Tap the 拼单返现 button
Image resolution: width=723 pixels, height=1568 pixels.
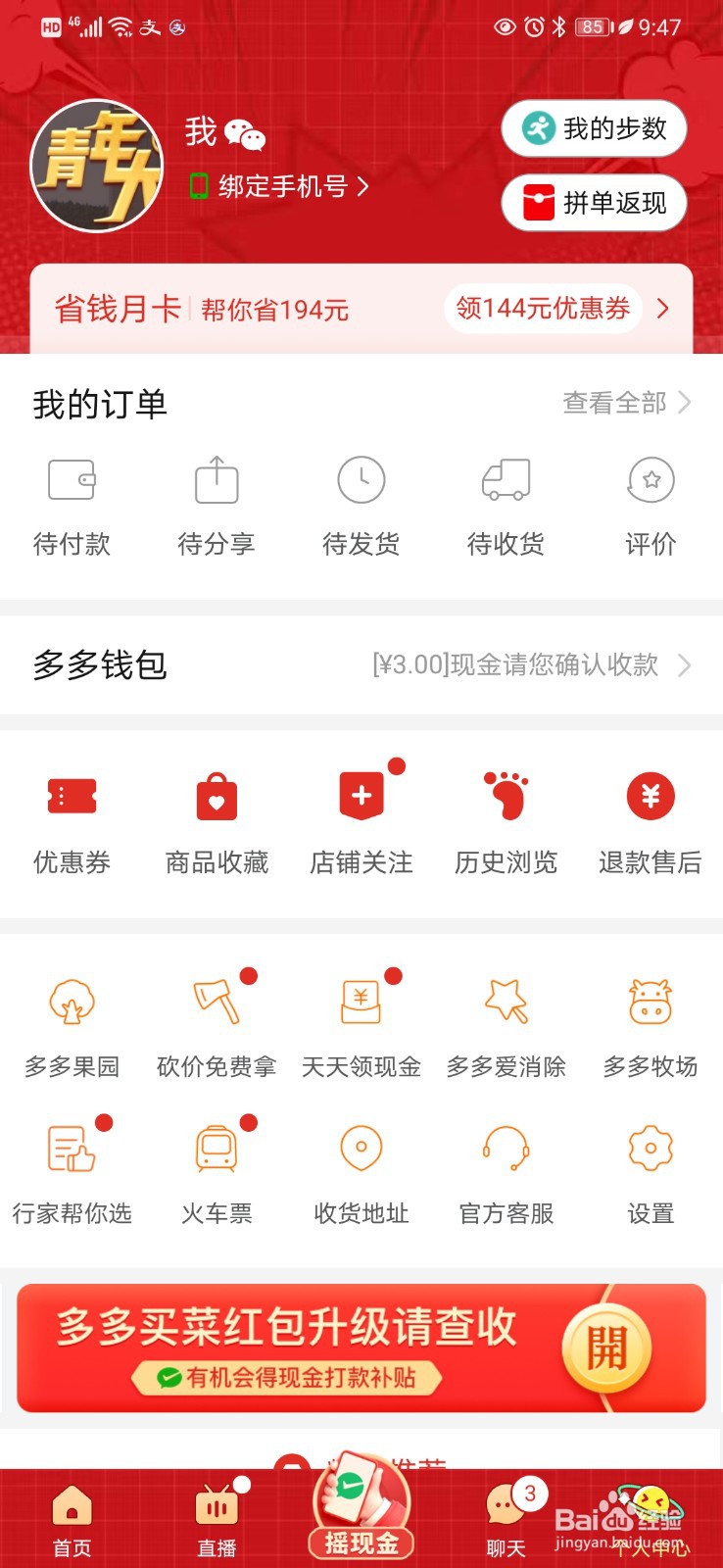[594, 203]
